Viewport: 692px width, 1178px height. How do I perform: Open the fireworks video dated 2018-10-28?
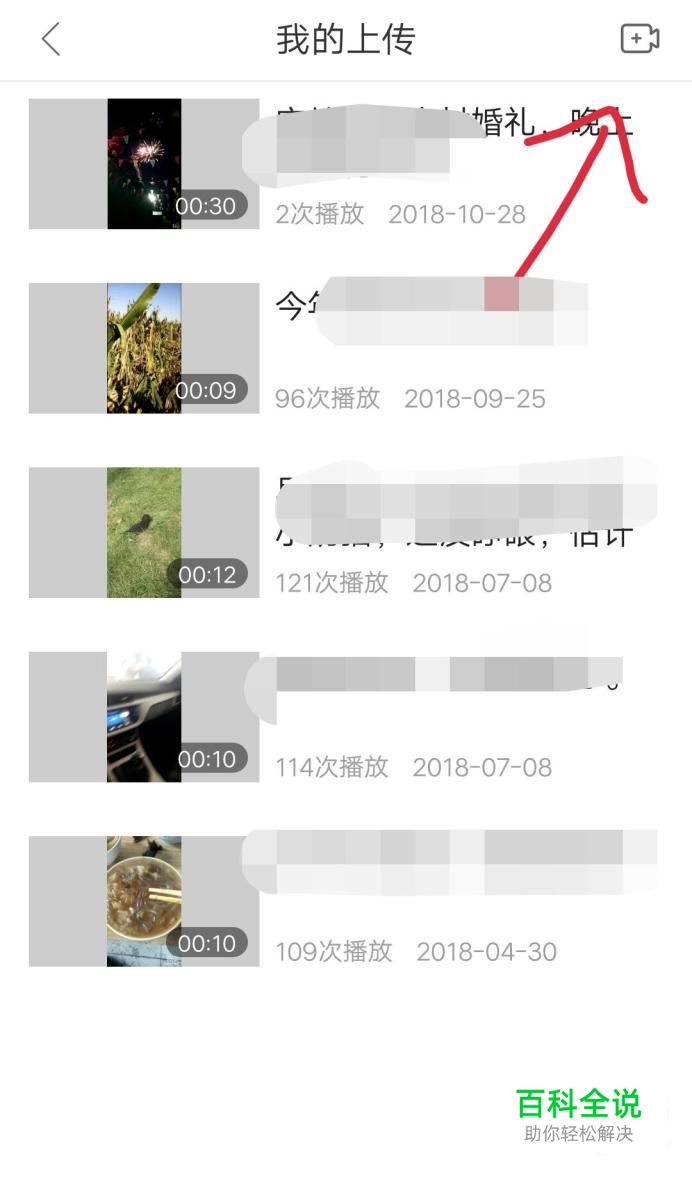point(144,164)
